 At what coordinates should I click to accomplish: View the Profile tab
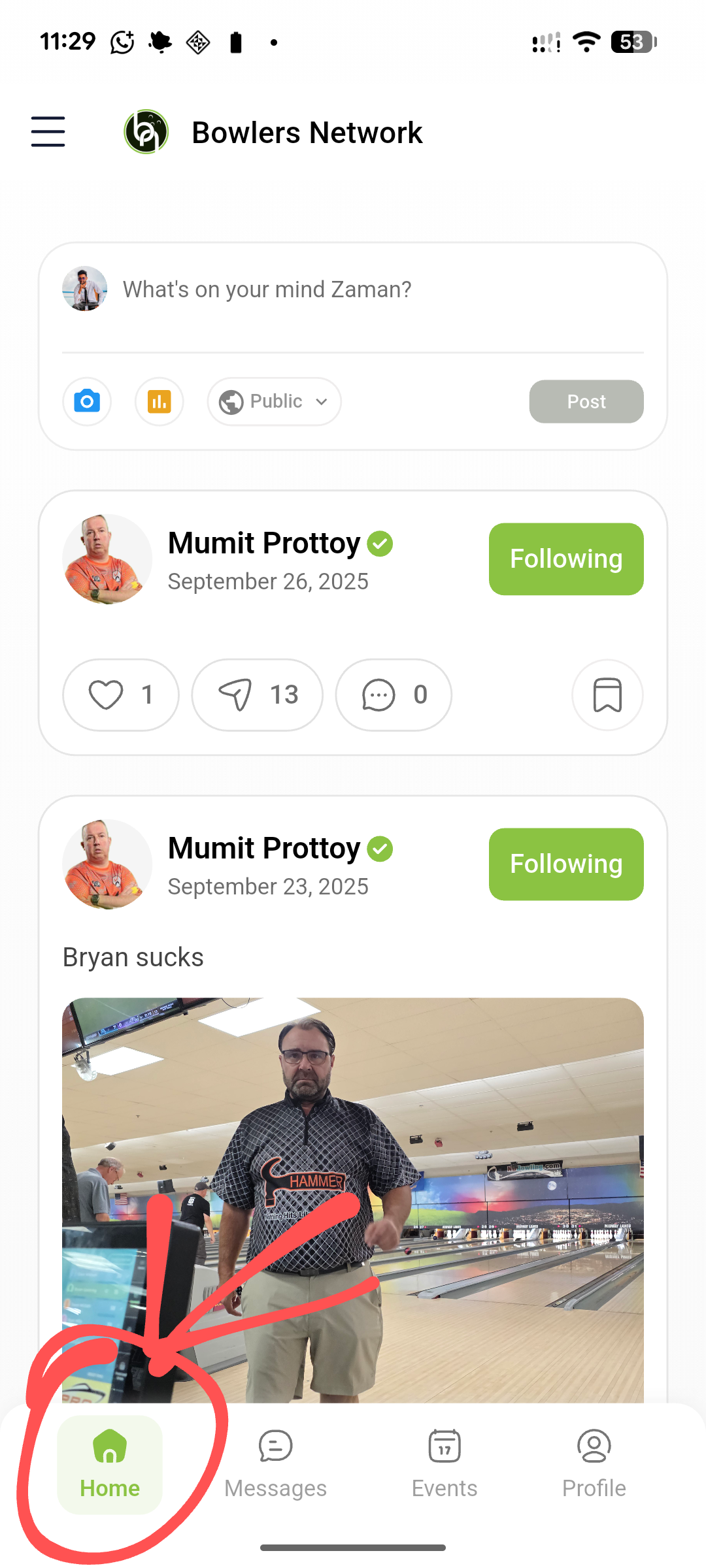click(594, 1465)
